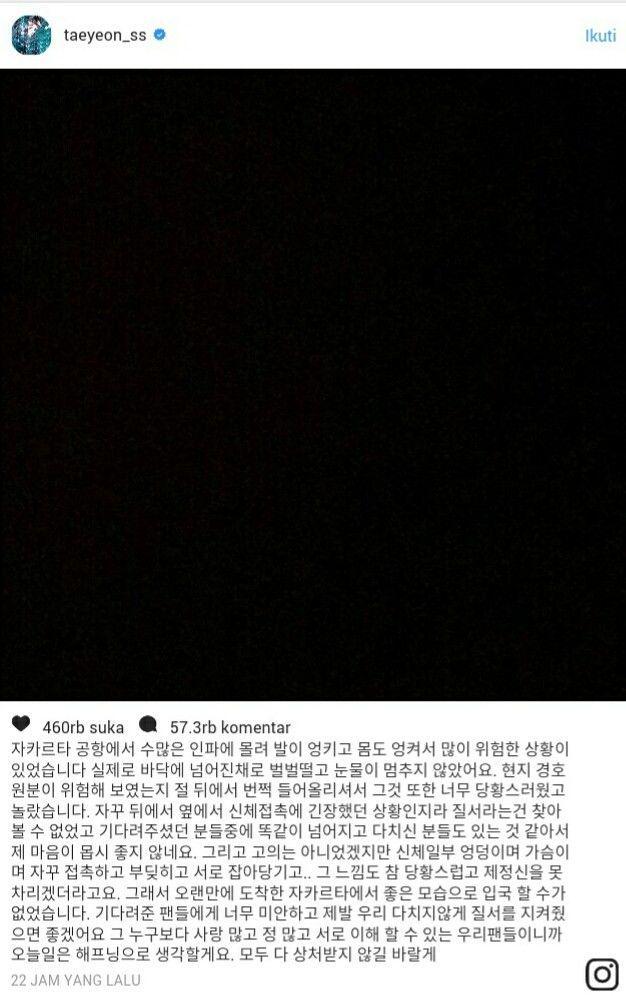The width and height of the screenshot is (626, 996).
Task: Open the black post image
Action: pos(313,385)
